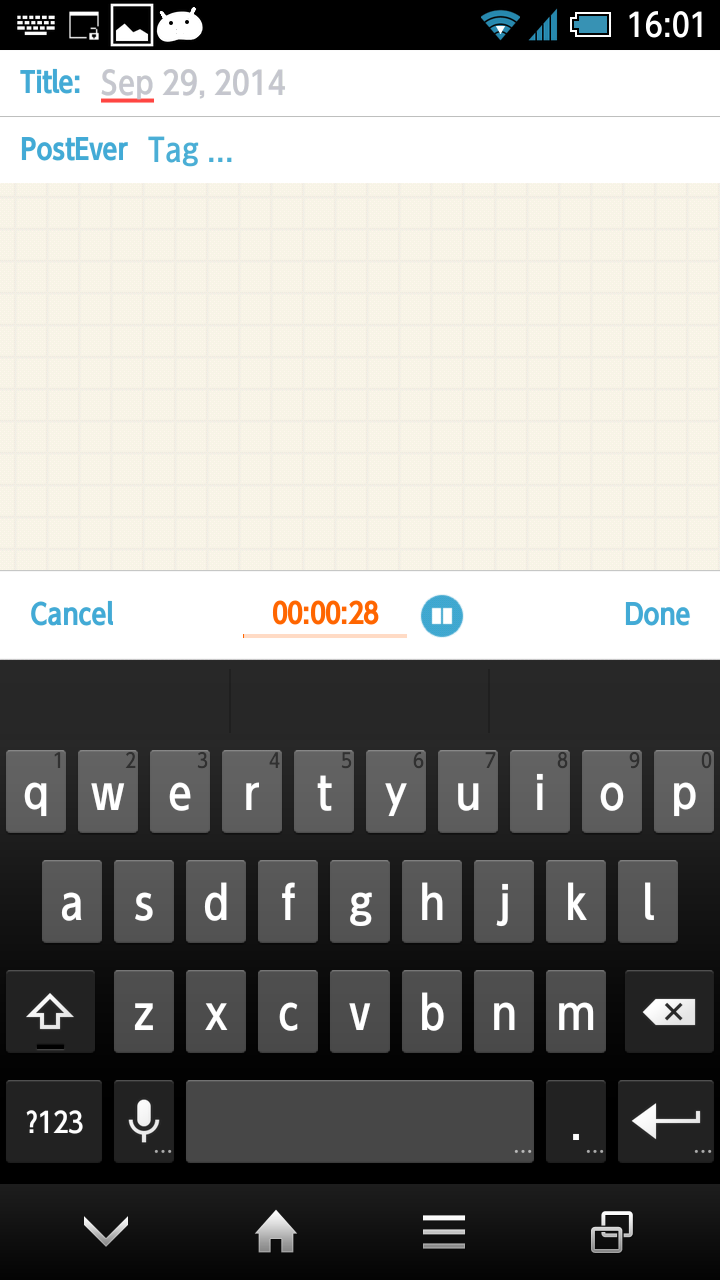Tap the microphone voice input key
The width and height of the screenshot is (720, 1280).
pos(144,1120)
